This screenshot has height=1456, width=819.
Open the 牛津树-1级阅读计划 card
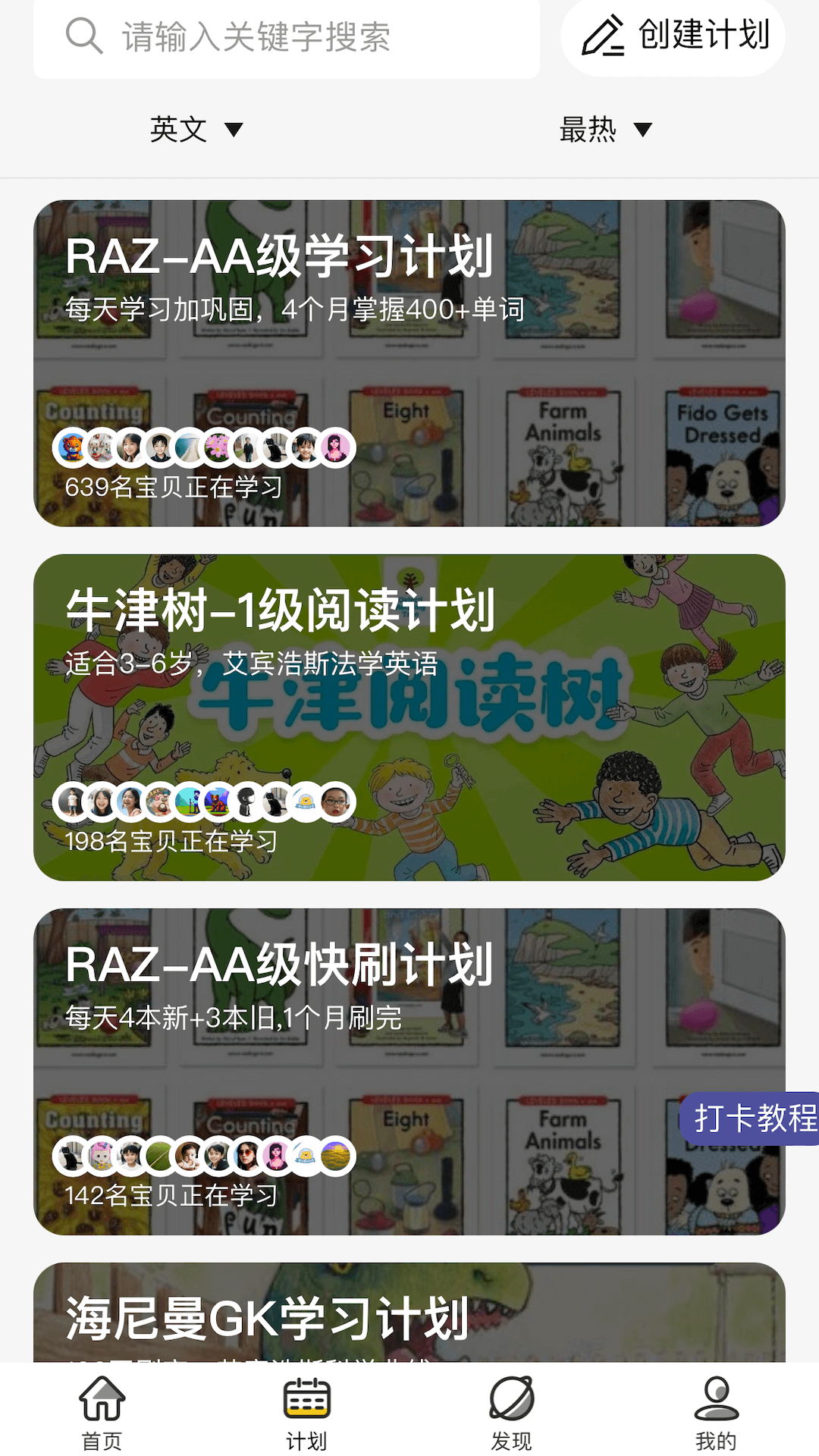click(x=409, y=717)
